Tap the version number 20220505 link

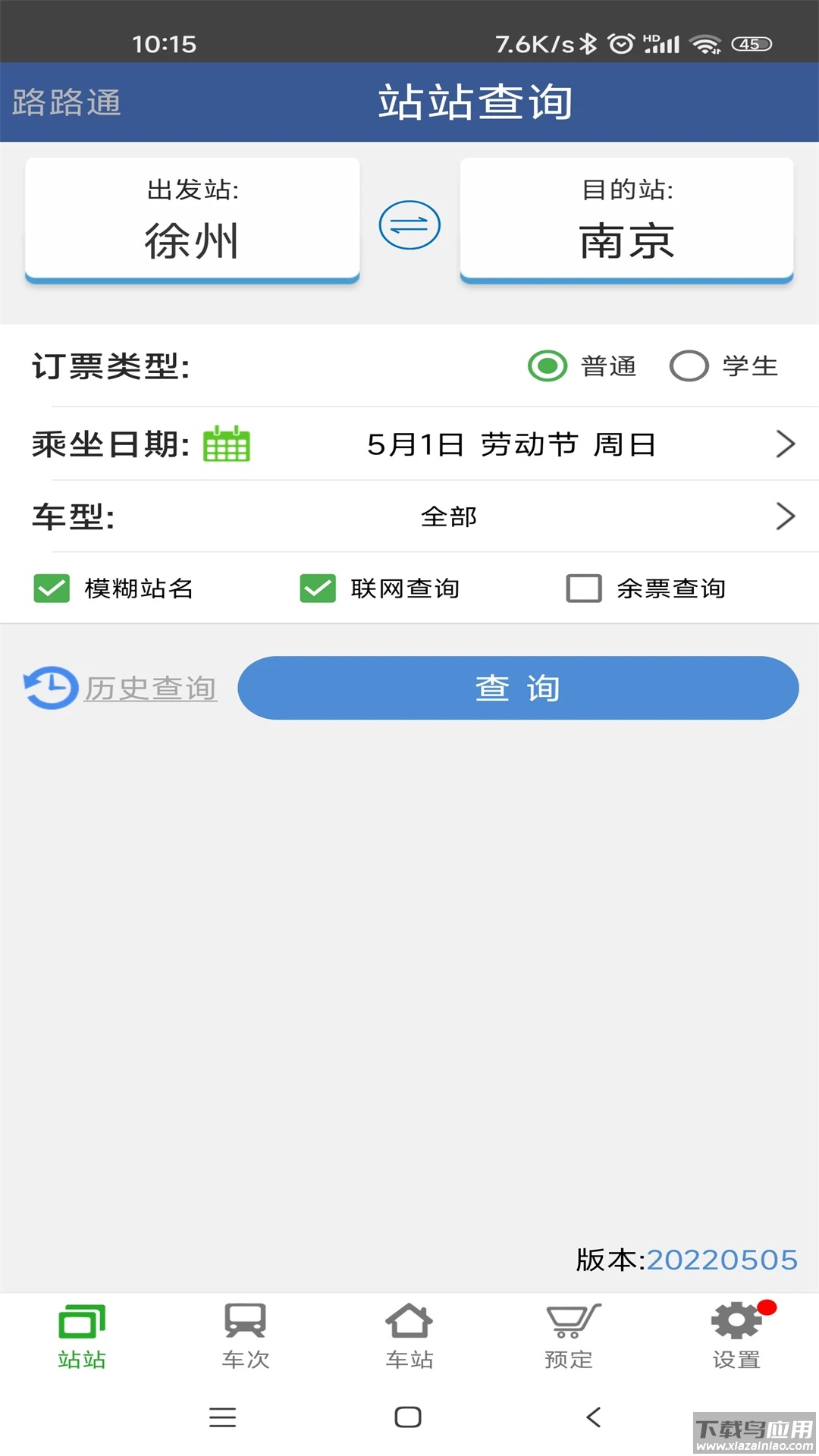click(x=721, y=1260)
